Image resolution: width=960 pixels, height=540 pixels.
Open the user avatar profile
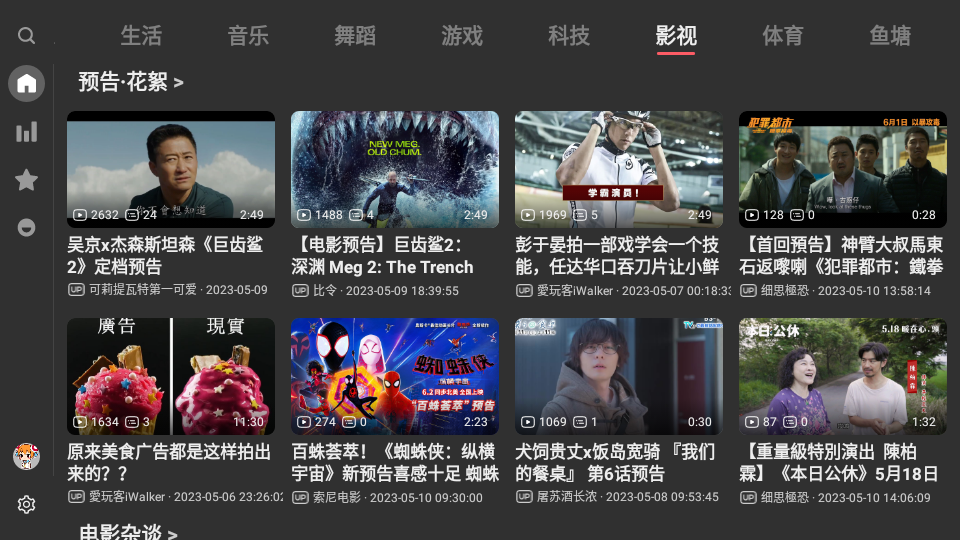point(27,457)
